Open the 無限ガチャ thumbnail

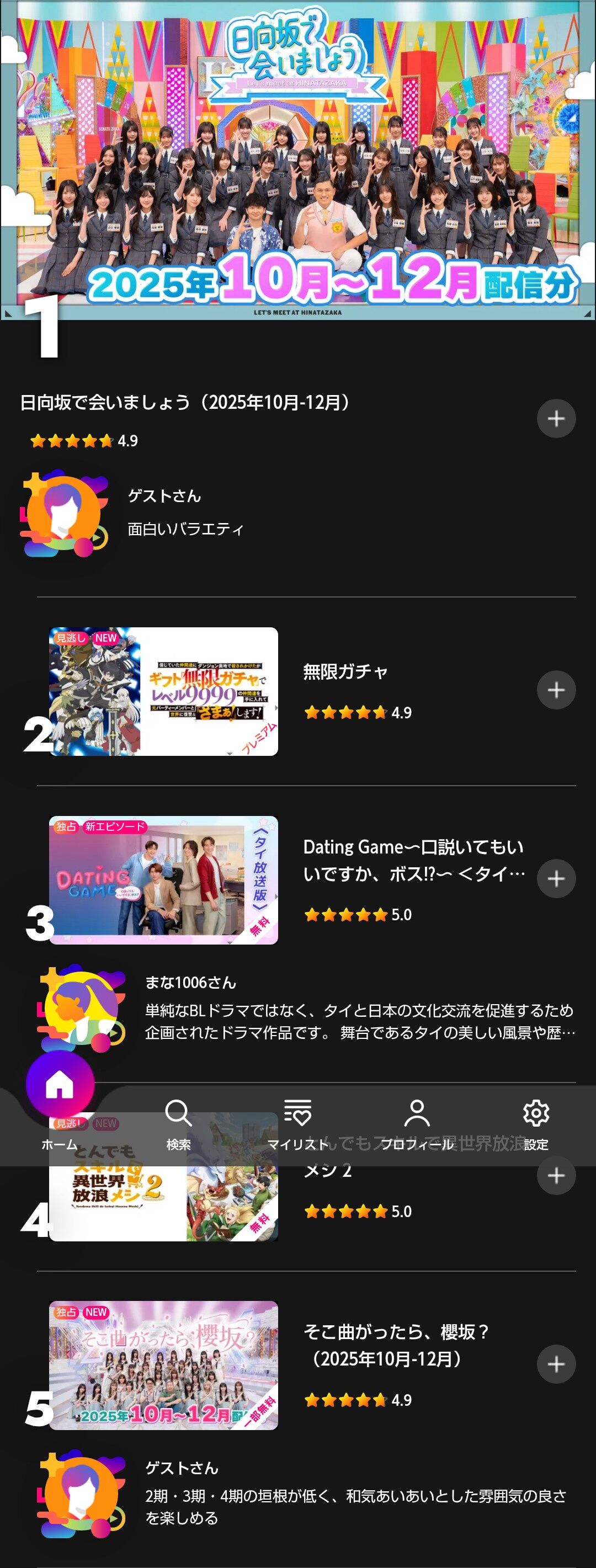click(163, 691)
